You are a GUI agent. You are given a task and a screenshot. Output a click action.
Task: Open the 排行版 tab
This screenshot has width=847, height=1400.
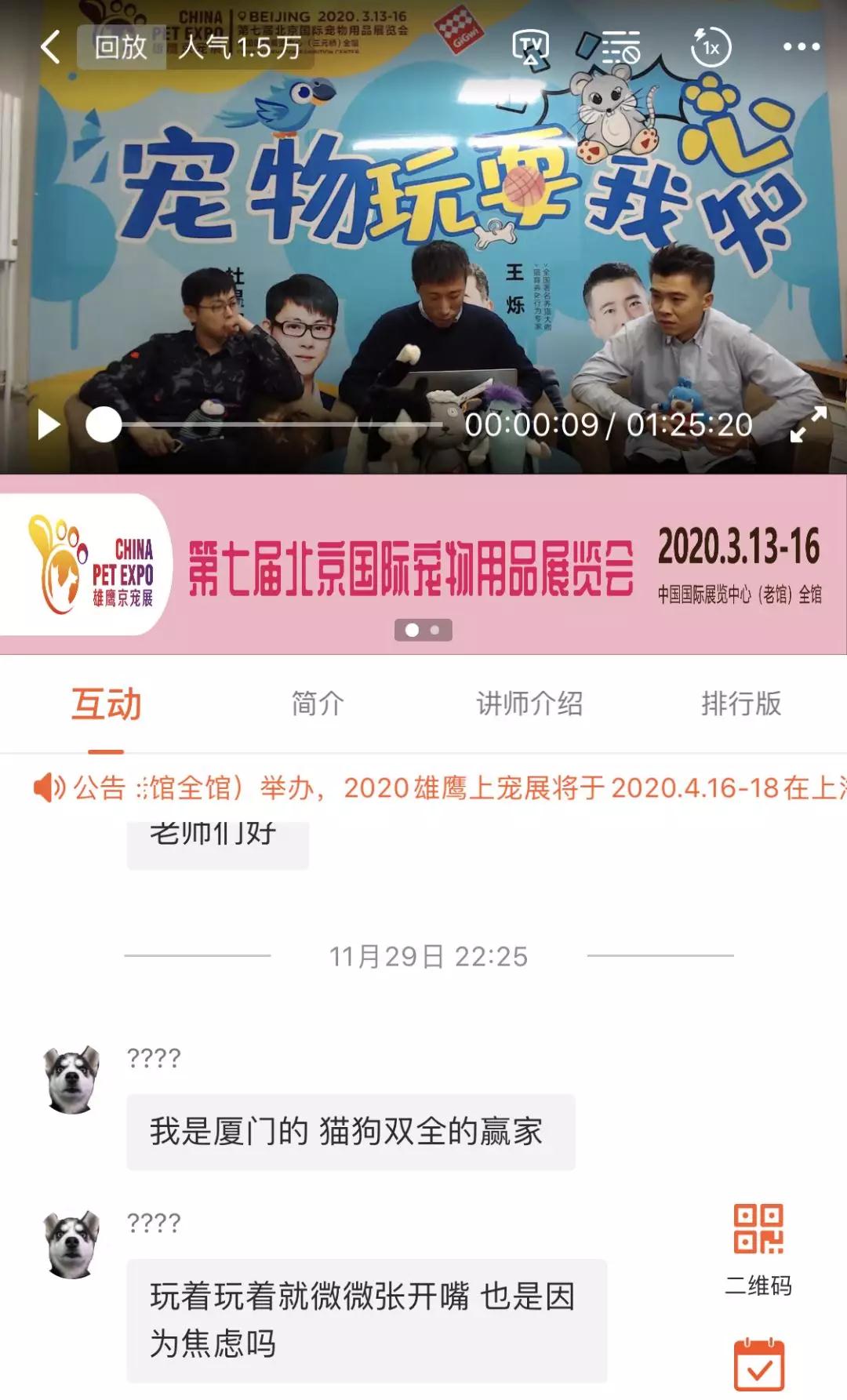[x=741, y=704]
